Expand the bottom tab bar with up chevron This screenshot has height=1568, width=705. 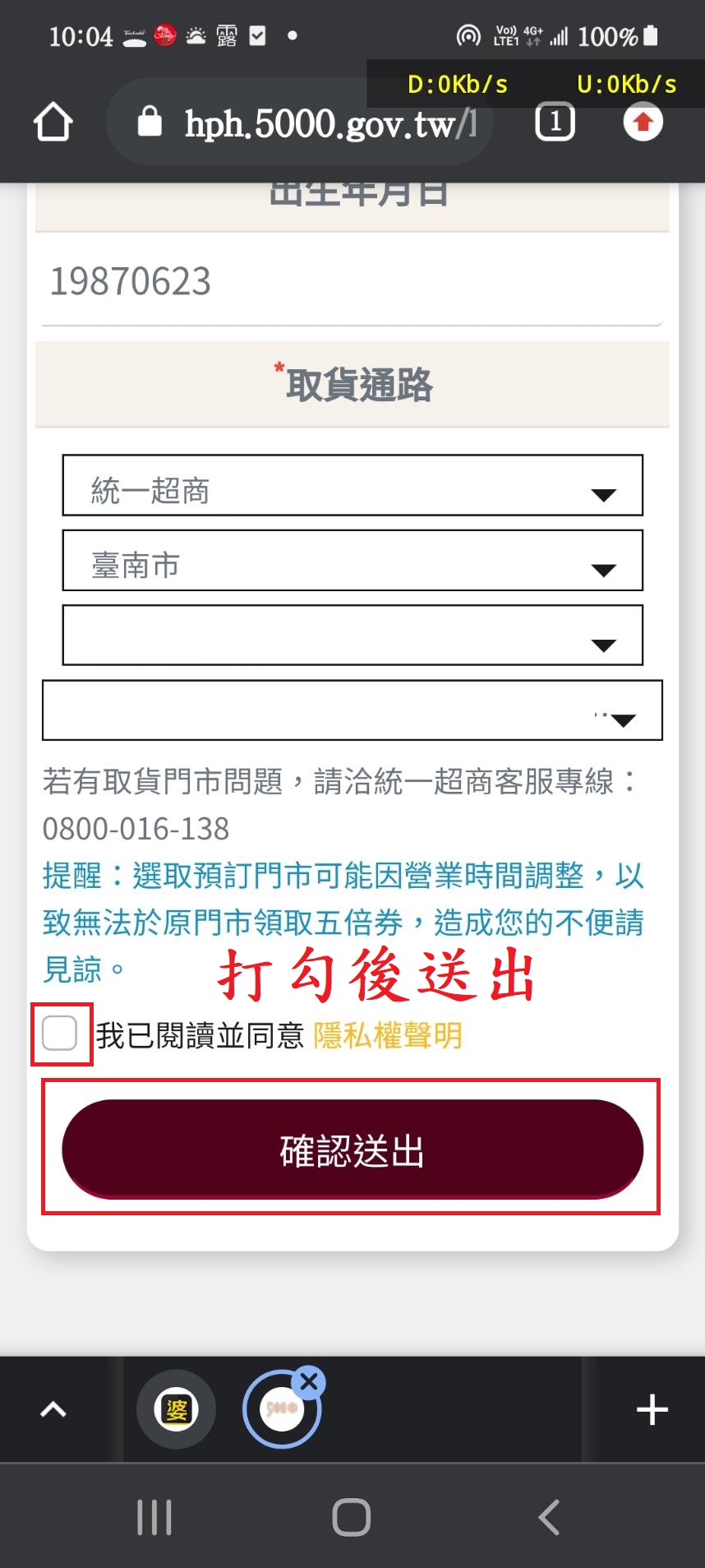click(x=53, y=1409)
